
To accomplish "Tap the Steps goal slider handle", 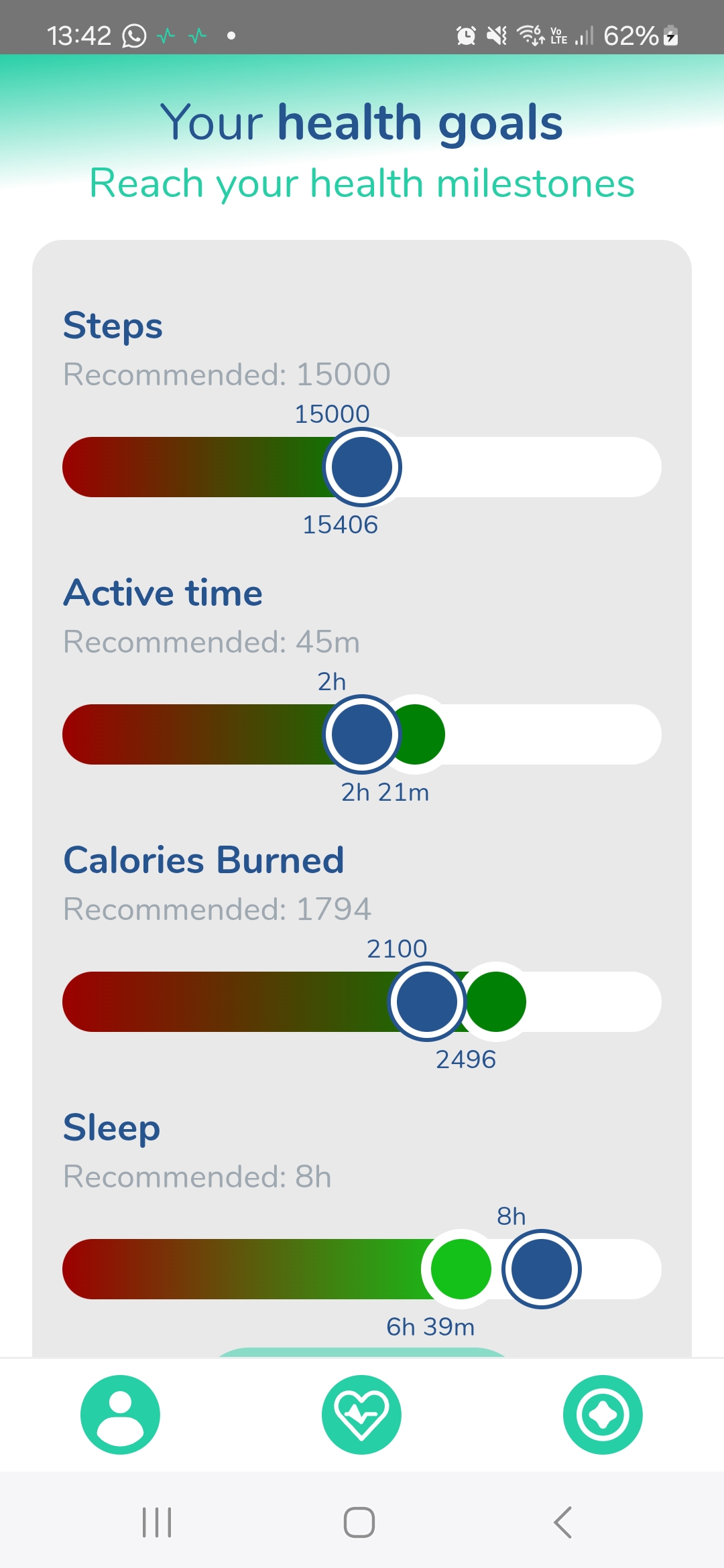I will point(362,467).
